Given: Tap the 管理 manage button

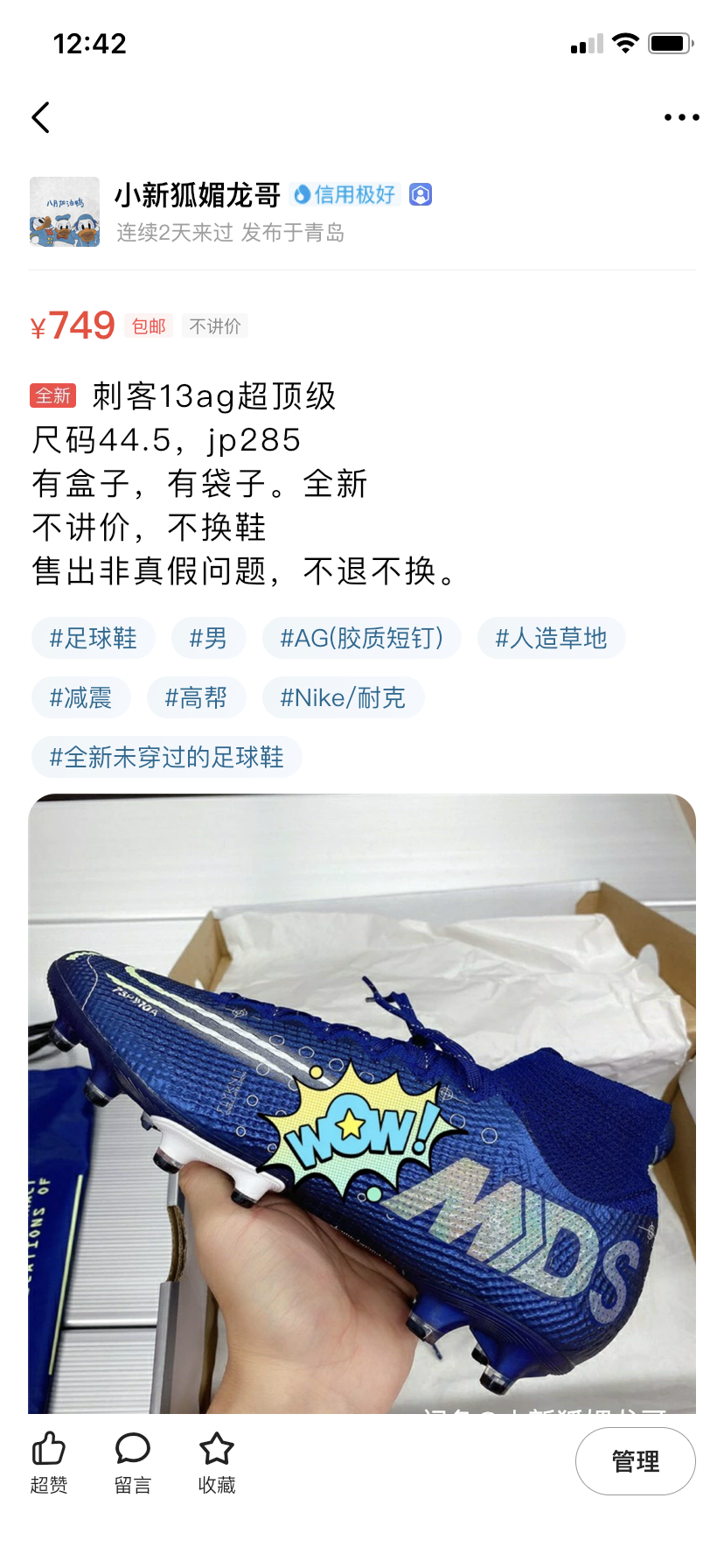Looking at the screenshot, I should (x=636, y=1461).
